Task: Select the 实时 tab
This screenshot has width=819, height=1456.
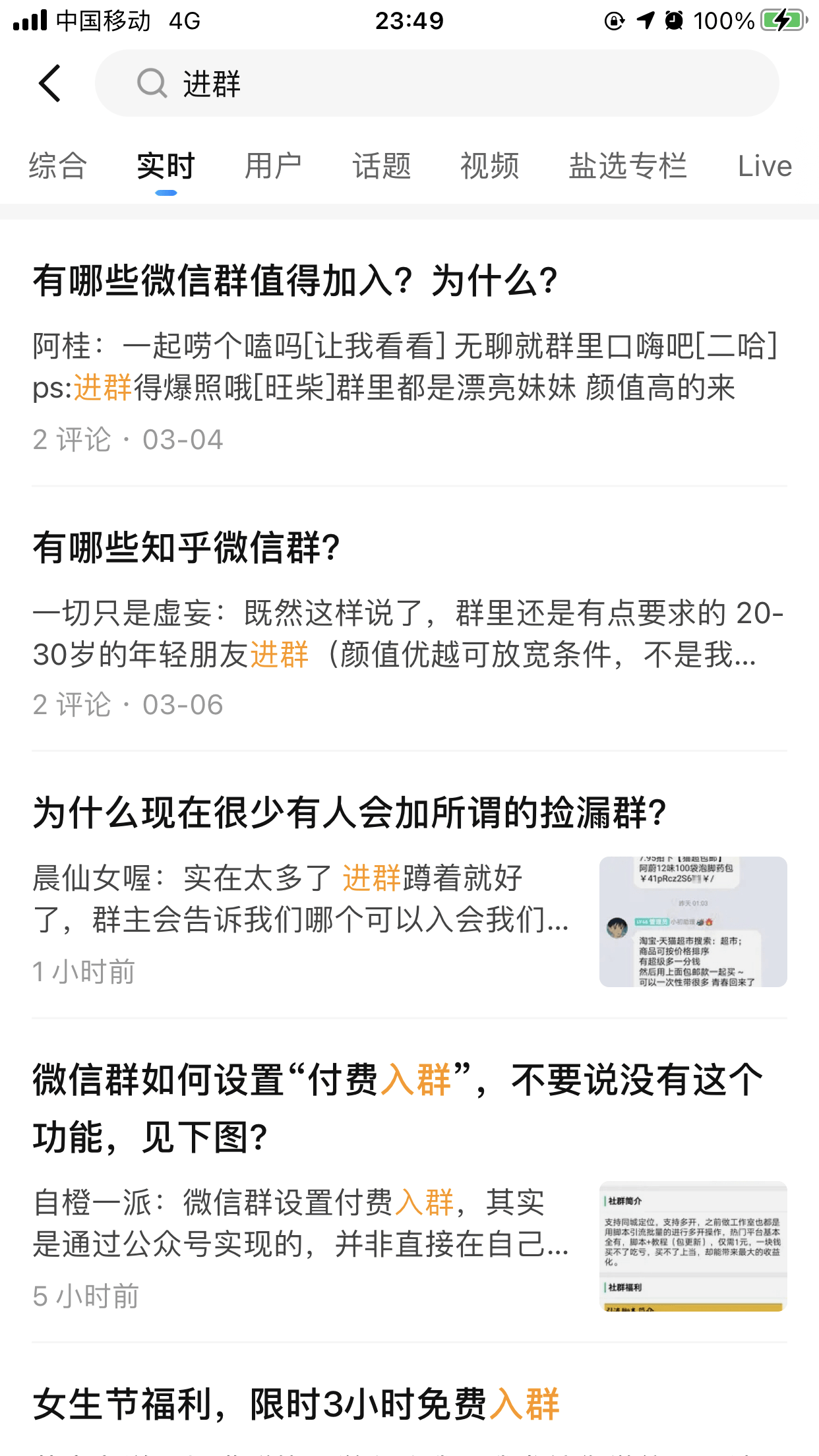Action: coord(166,166)
